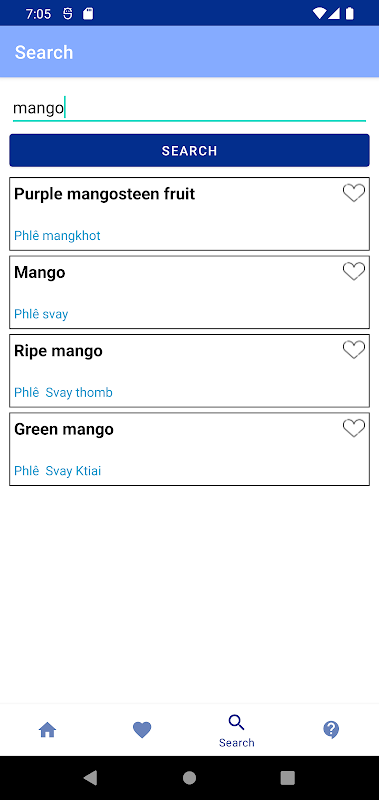Tap the SEARCH button

click(x=189, y=151)
